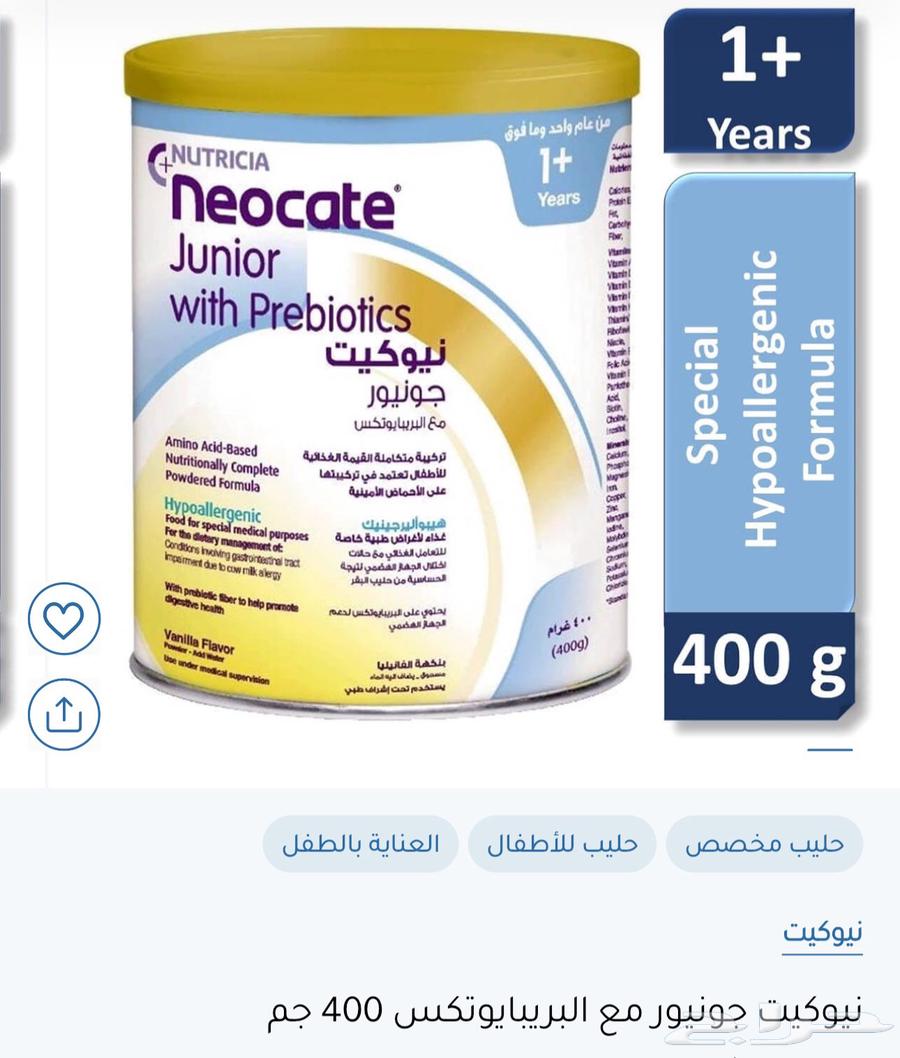The width and height of the screenshot is (900, 1058).
Task: Tap the العناية بالطفل chip
Action: click(x=360, y=843)
